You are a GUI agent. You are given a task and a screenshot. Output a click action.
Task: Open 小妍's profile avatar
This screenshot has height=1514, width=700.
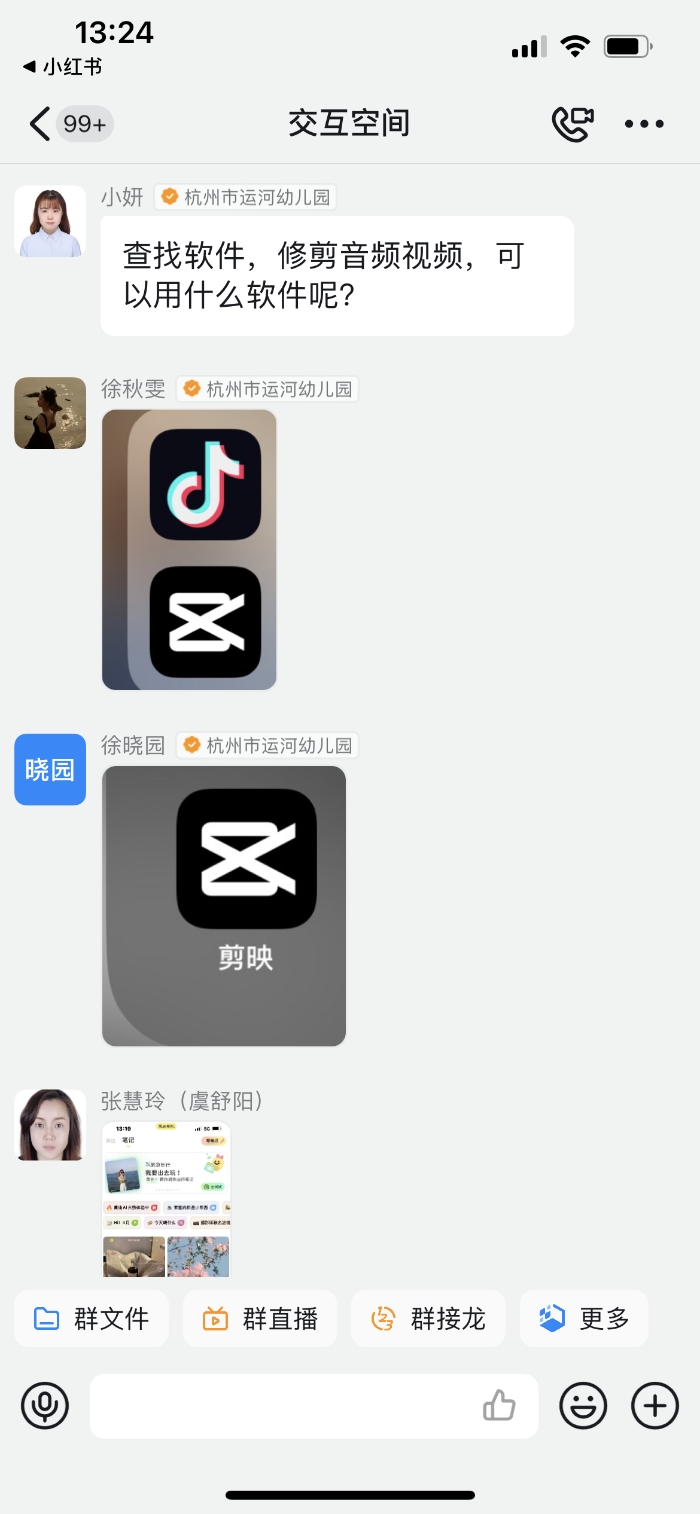[50, 221]
